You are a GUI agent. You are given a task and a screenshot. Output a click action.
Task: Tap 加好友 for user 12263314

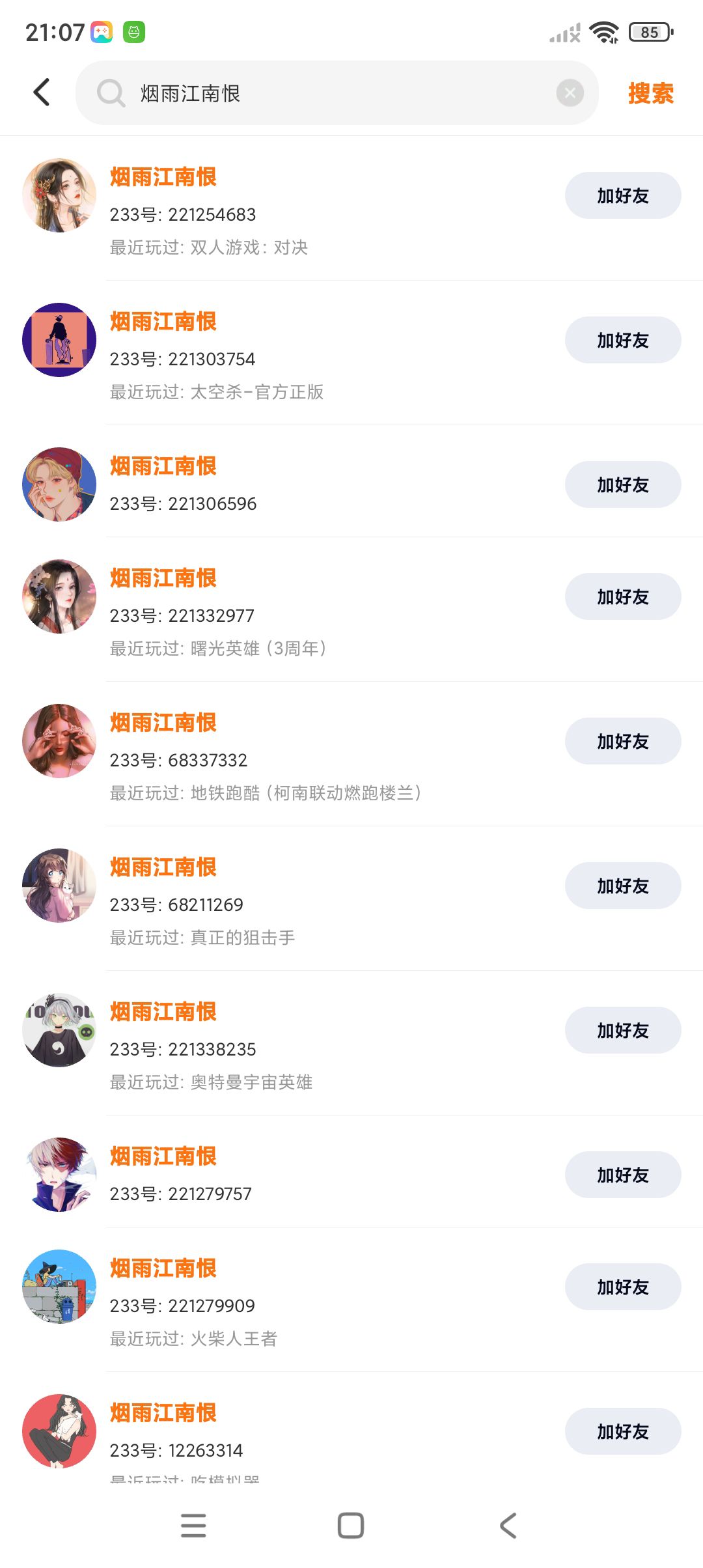(622, 1431)
